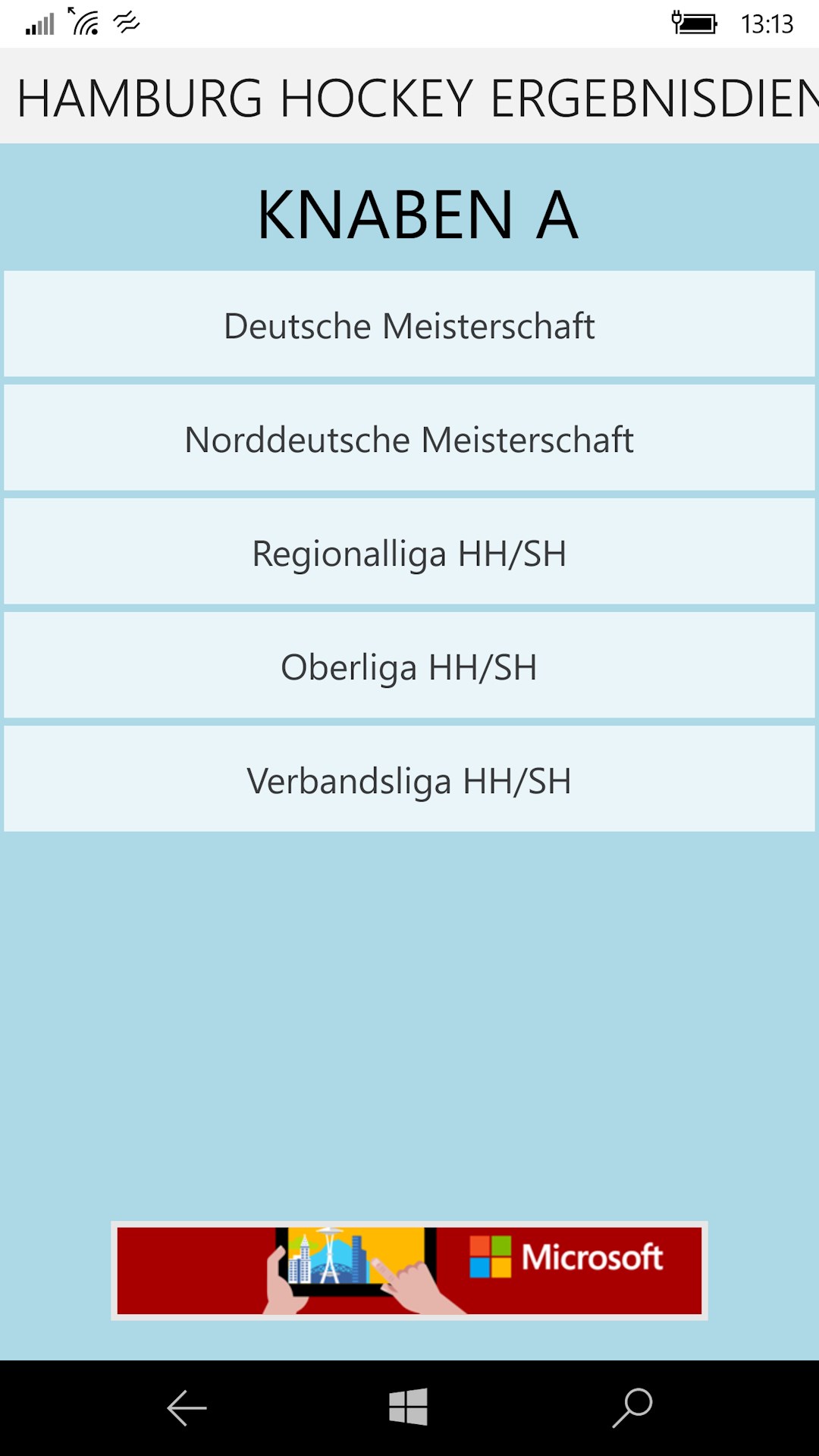Choose Oberliga HH/SH
The height and width of the screenshot is (1456, 819).
409,665
